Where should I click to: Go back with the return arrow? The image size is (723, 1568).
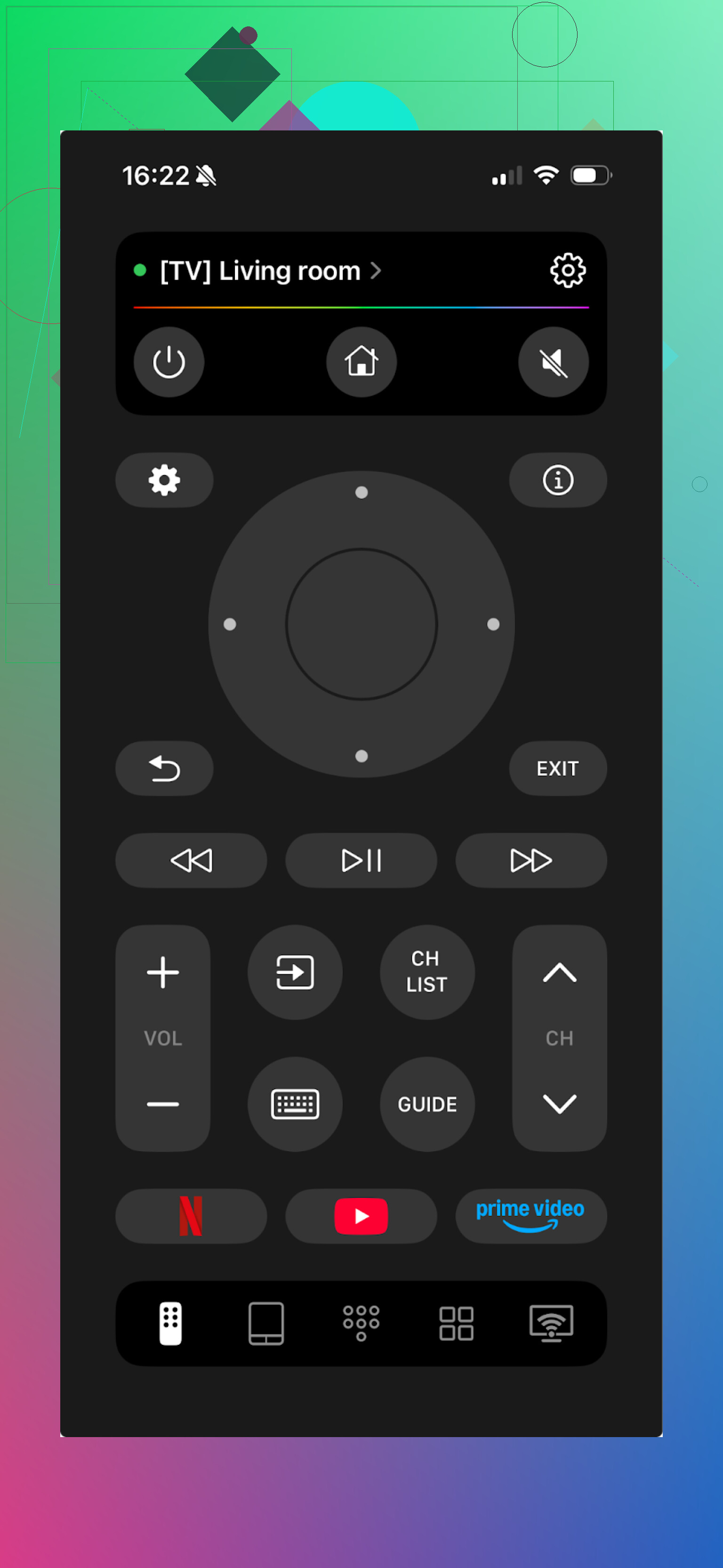click(164, 768)
